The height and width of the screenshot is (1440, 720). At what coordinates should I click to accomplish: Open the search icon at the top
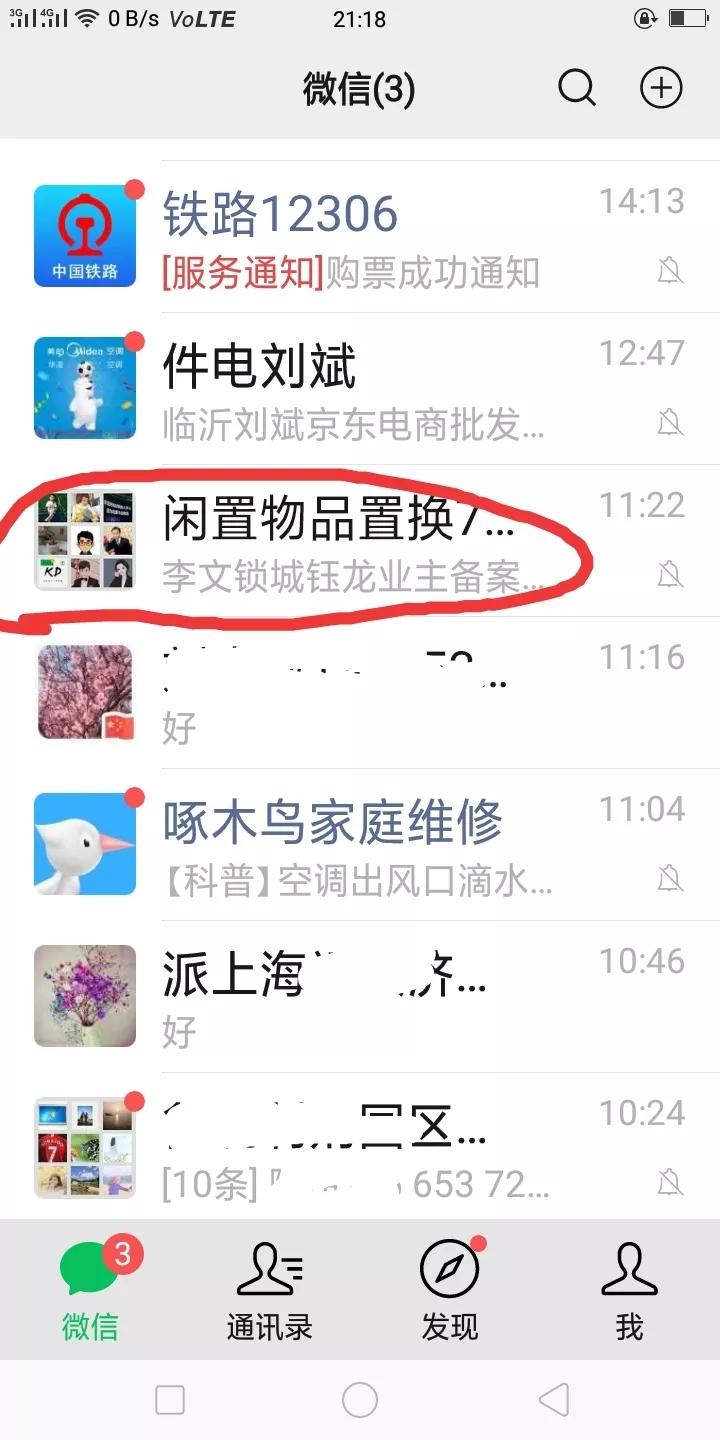point(577,88)
